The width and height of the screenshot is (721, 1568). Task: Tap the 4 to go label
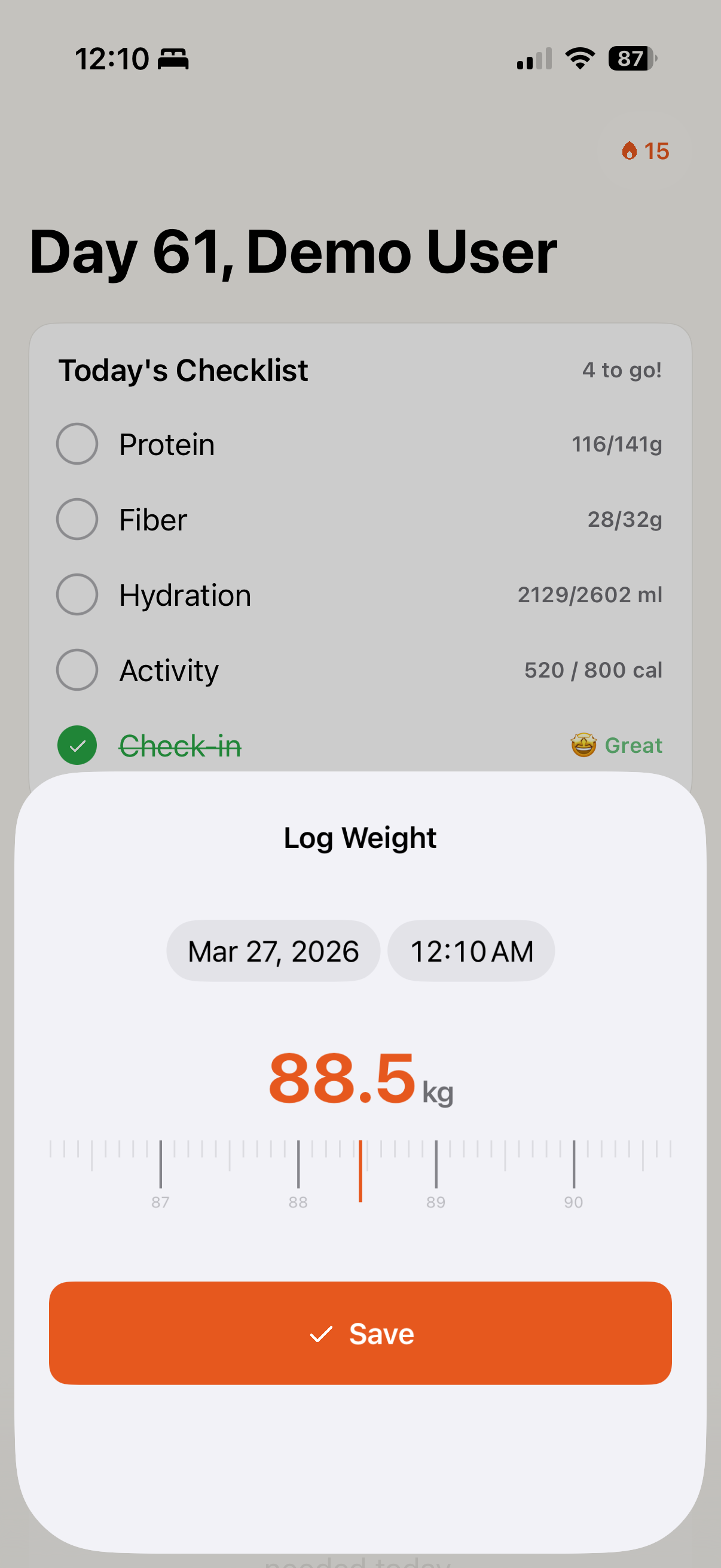coord(622,370)
